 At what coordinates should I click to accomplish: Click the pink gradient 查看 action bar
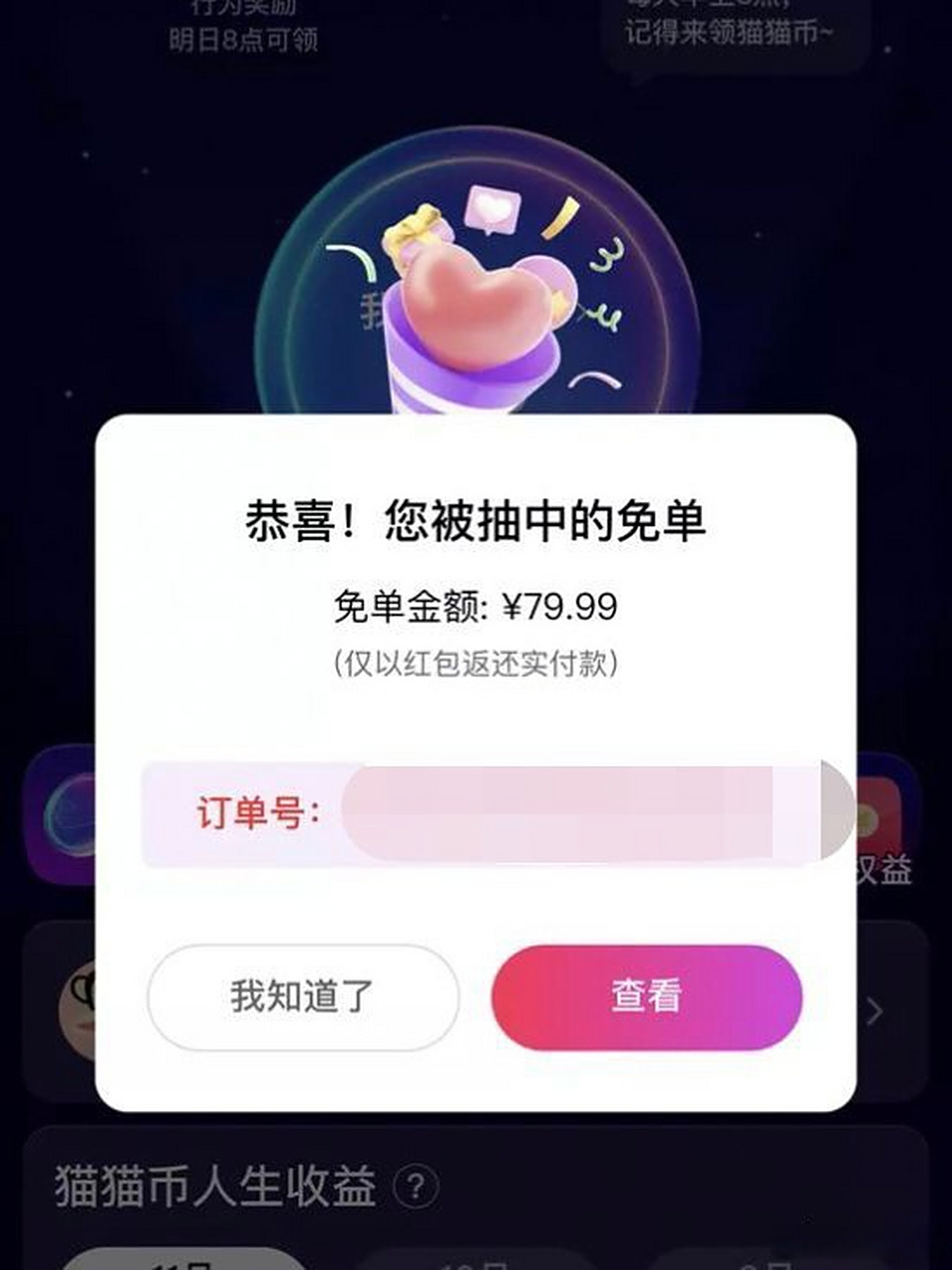coord(646,997)
